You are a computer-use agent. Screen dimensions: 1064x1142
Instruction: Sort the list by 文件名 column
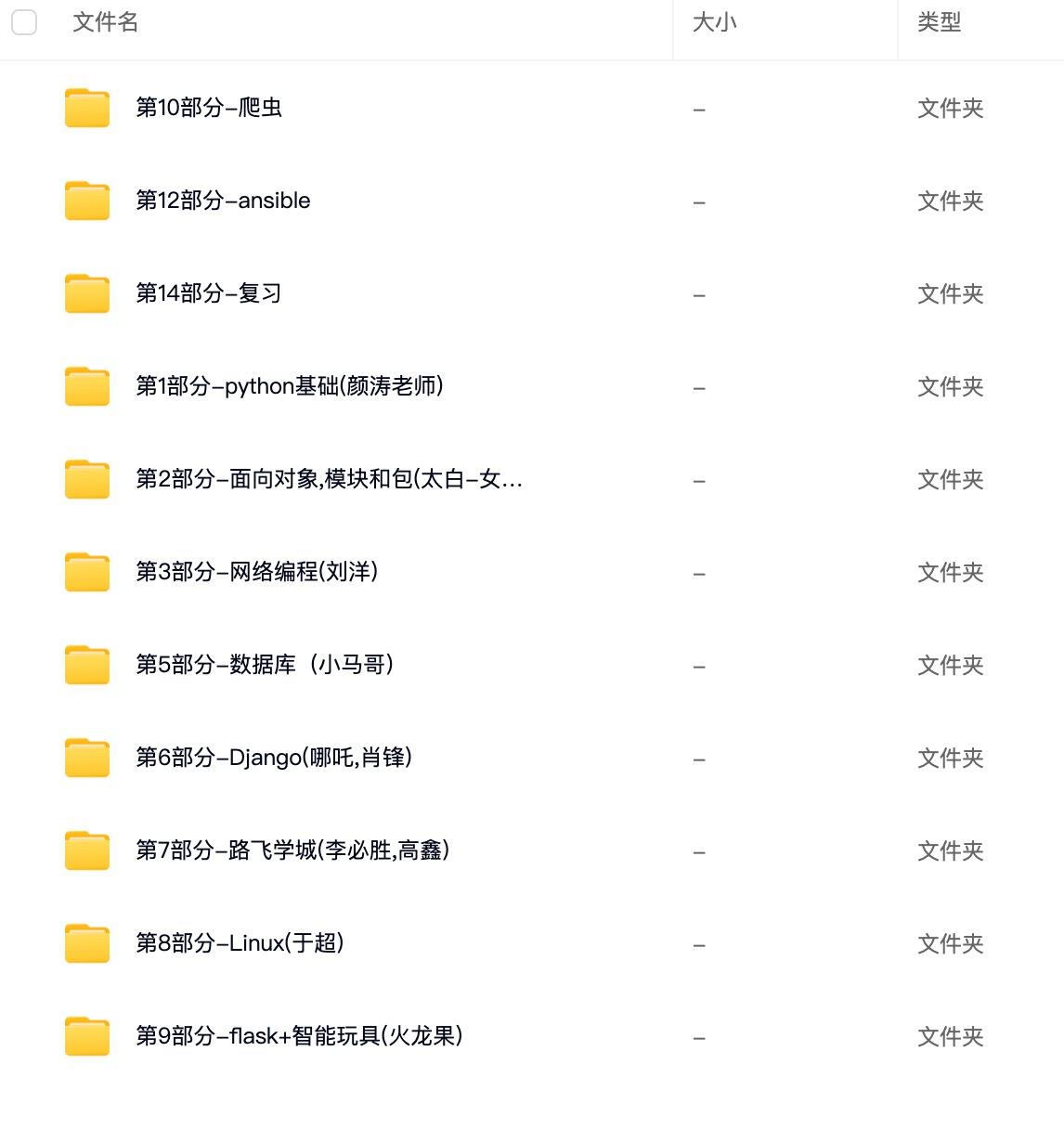[106, 22]
